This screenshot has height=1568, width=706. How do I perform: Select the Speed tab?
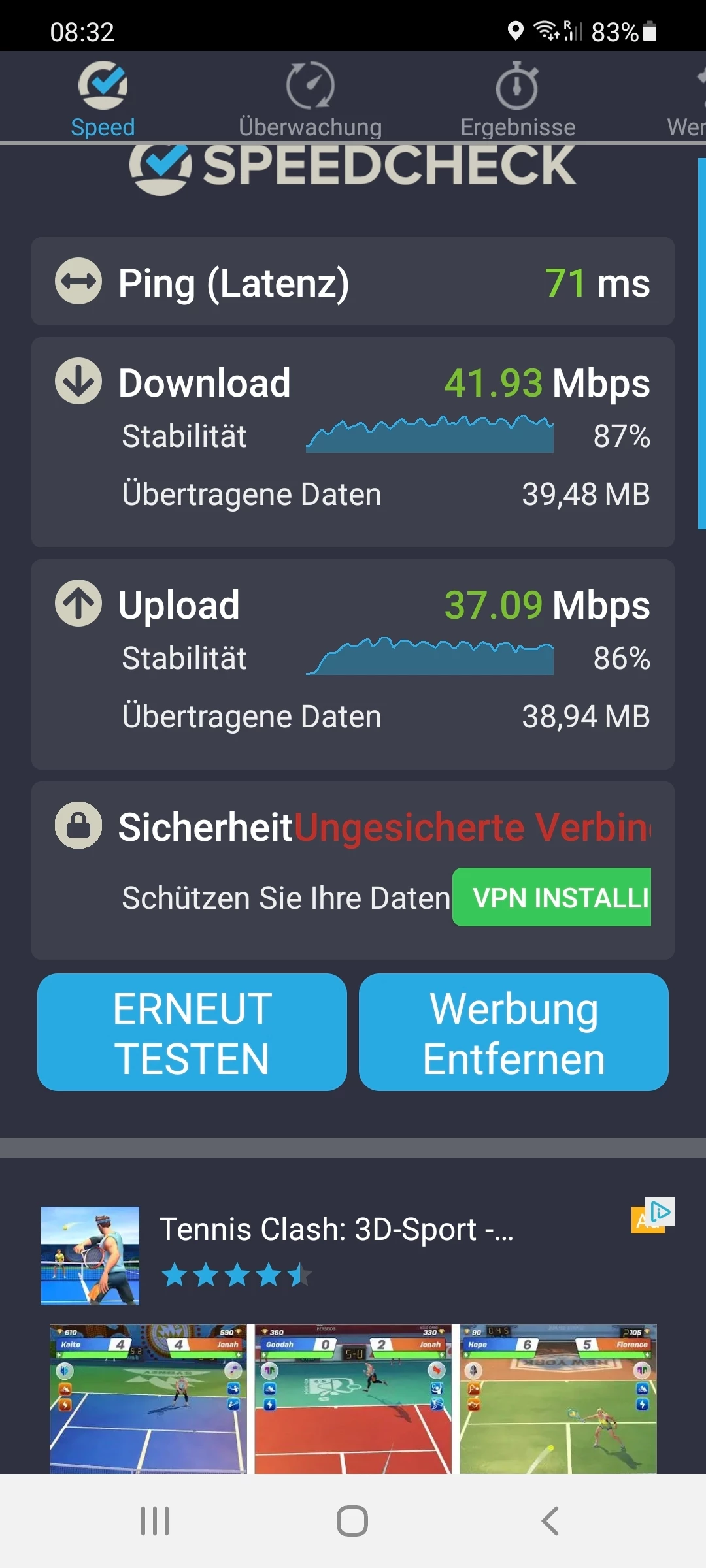click(103, 99)
